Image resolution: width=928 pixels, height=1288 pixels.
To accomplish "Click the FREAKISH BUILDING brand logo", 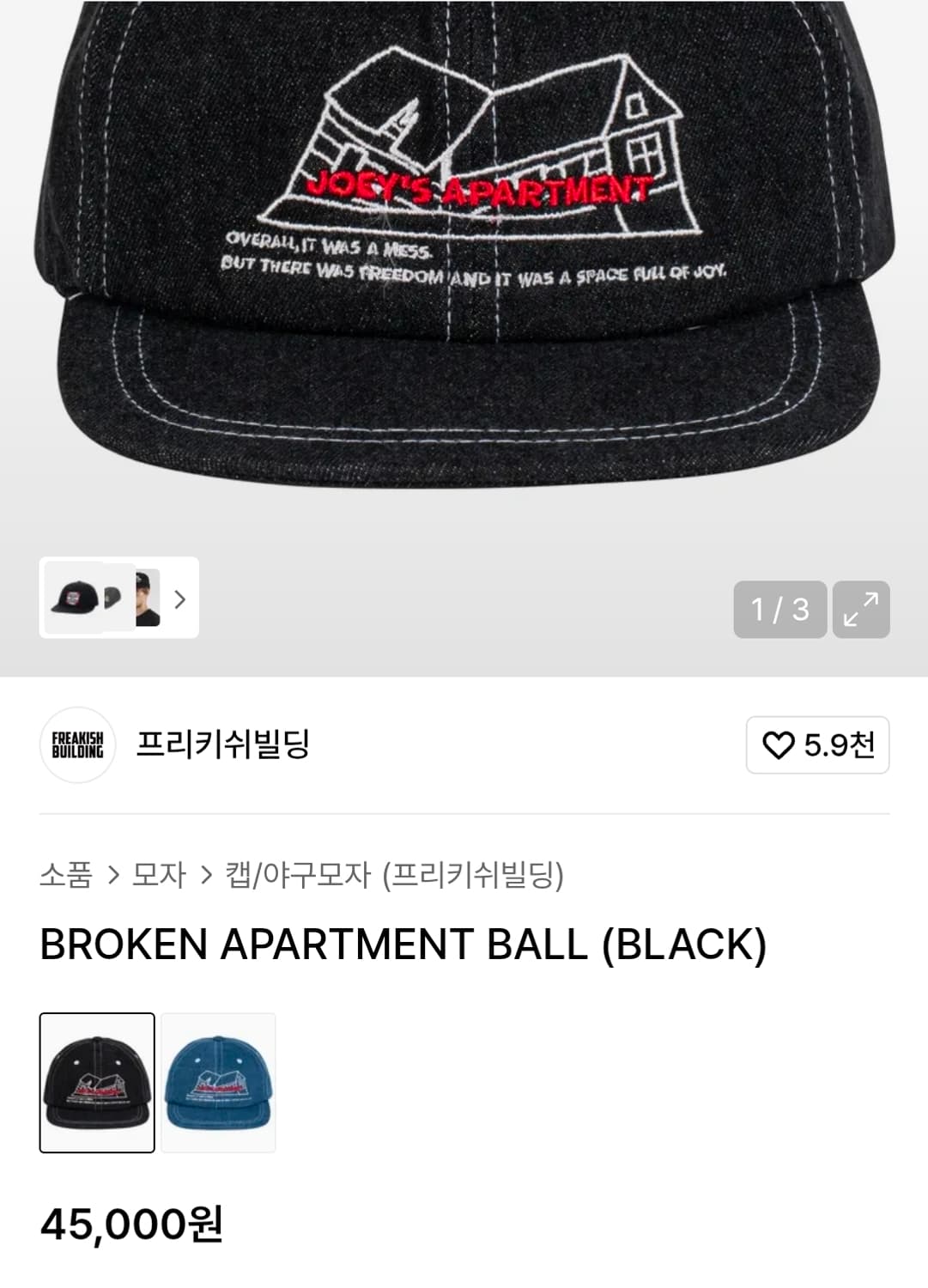I will click(78, 746).
